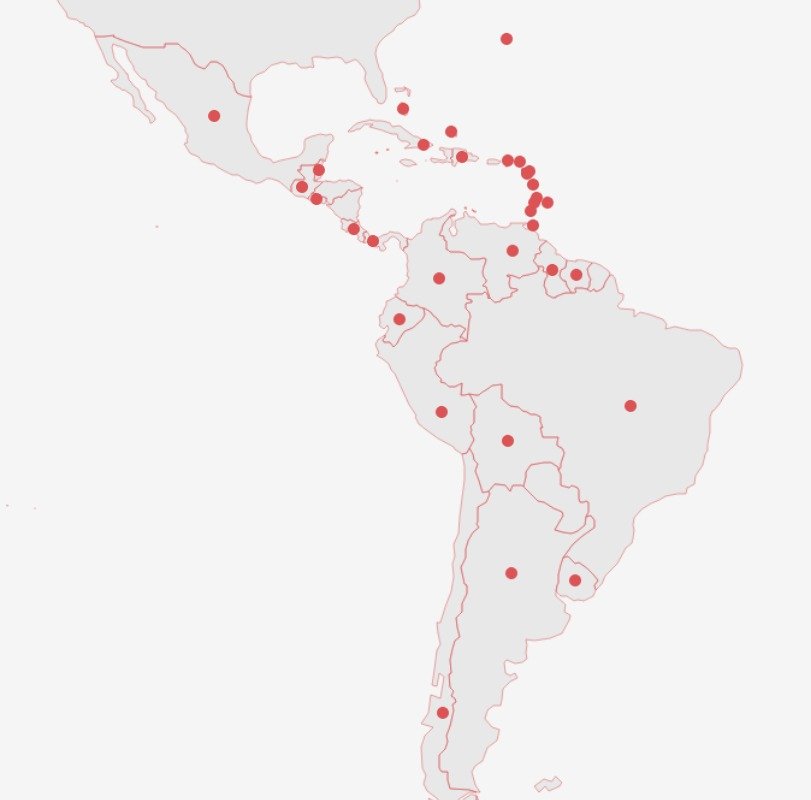
Task: Tap the marker on Mexico
Action: (x=214, y=116)
